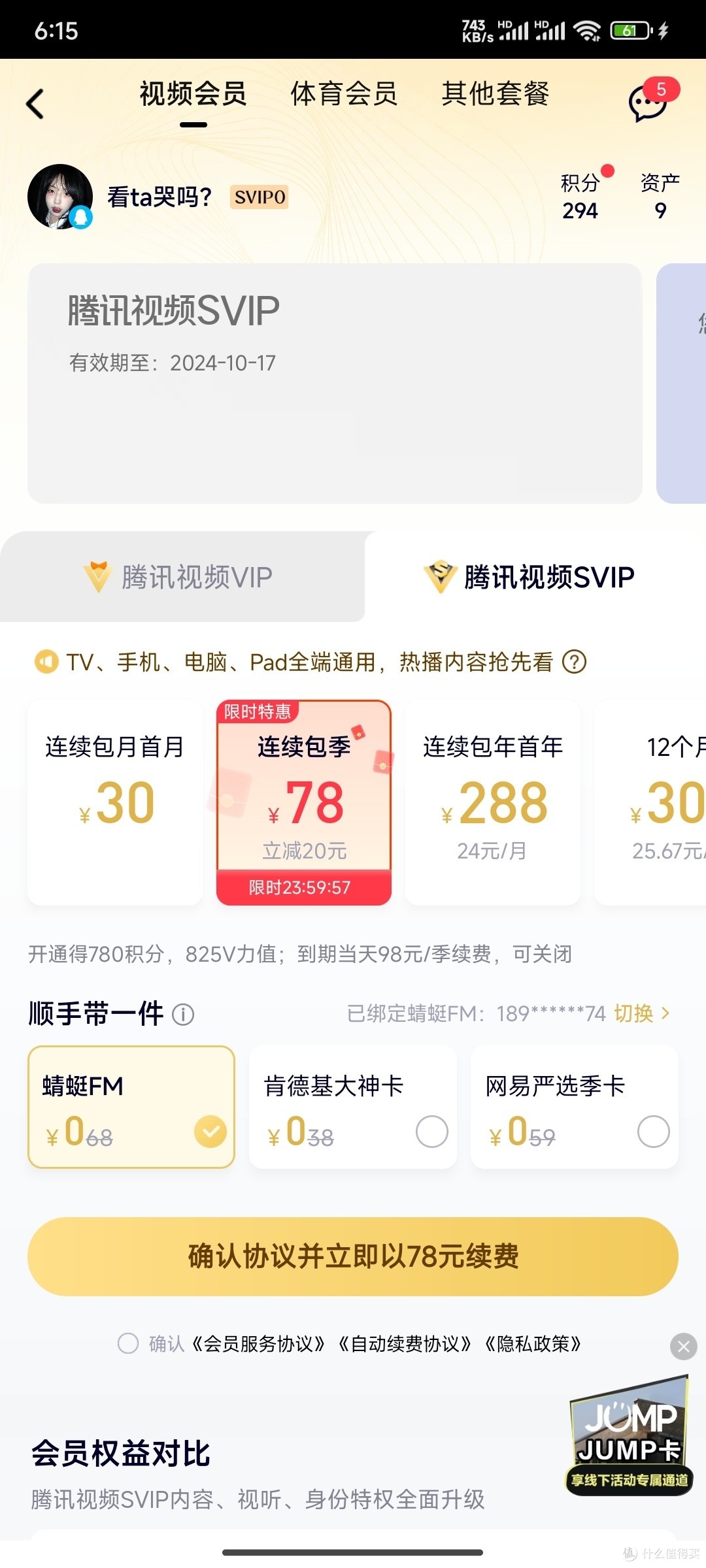
Task: Choose the 连续包月首月 30 yuan plan
Action: pyautogui.click(x=115, y=802)
